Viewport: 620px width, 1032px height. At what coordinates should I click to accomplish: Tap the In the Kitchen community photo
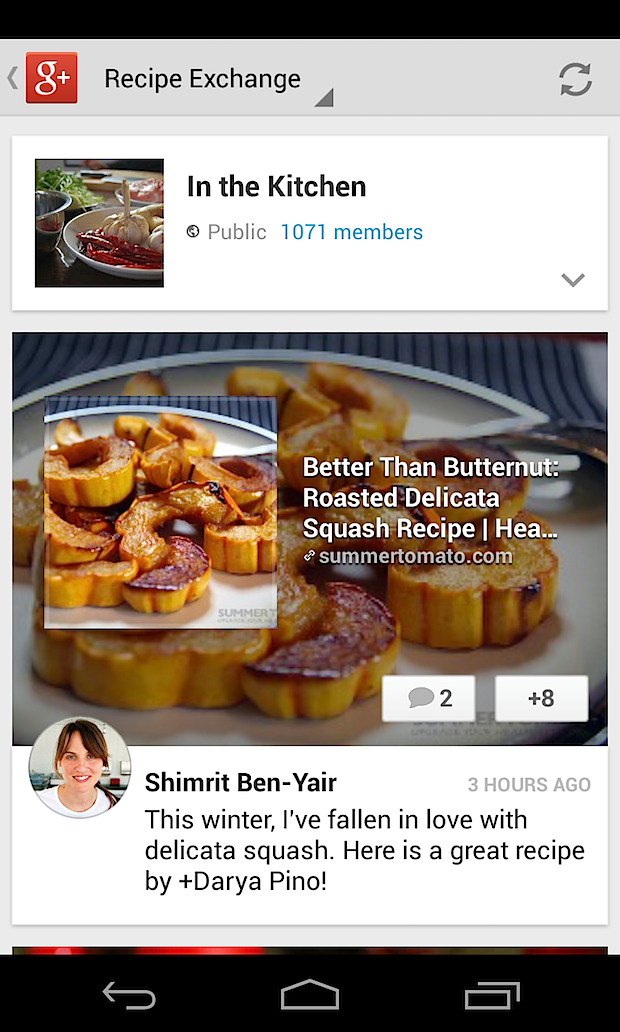point(99,223)
